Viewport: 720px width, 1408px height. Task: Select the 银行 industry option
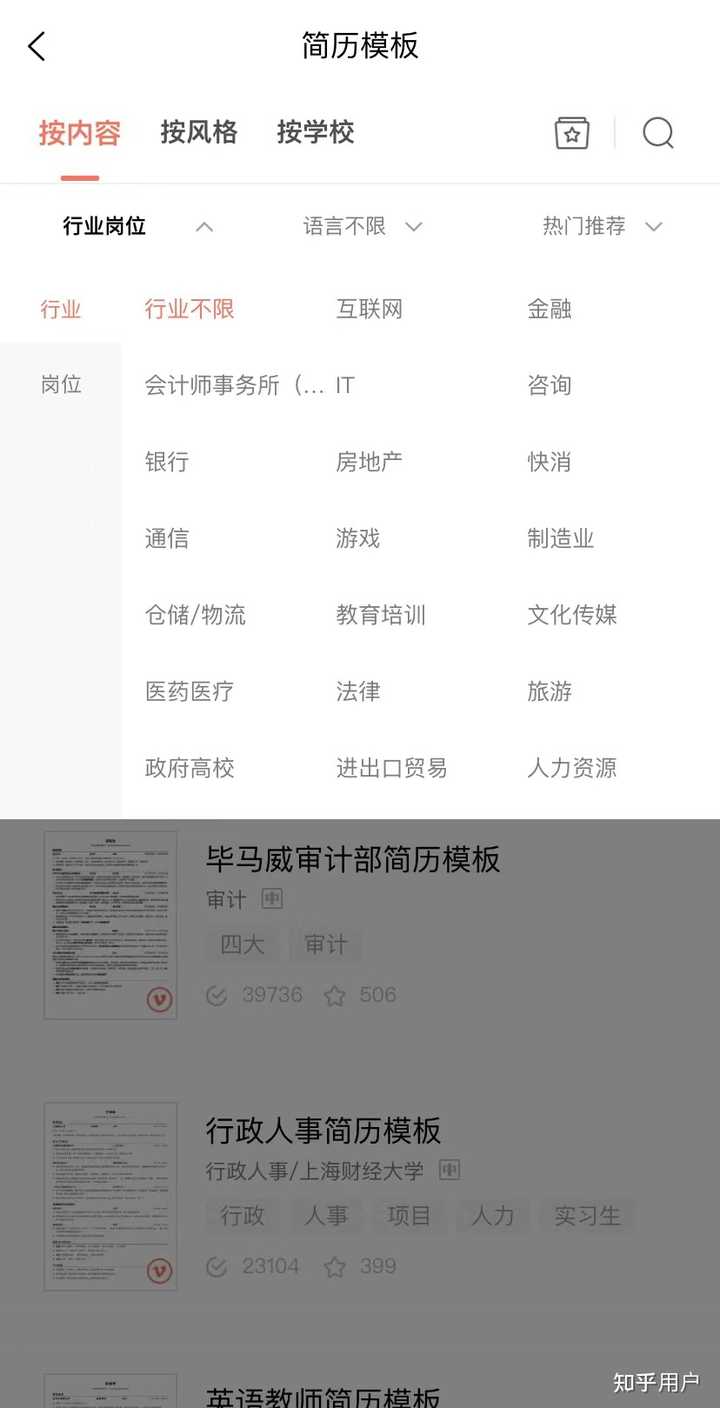pos(166,462)
